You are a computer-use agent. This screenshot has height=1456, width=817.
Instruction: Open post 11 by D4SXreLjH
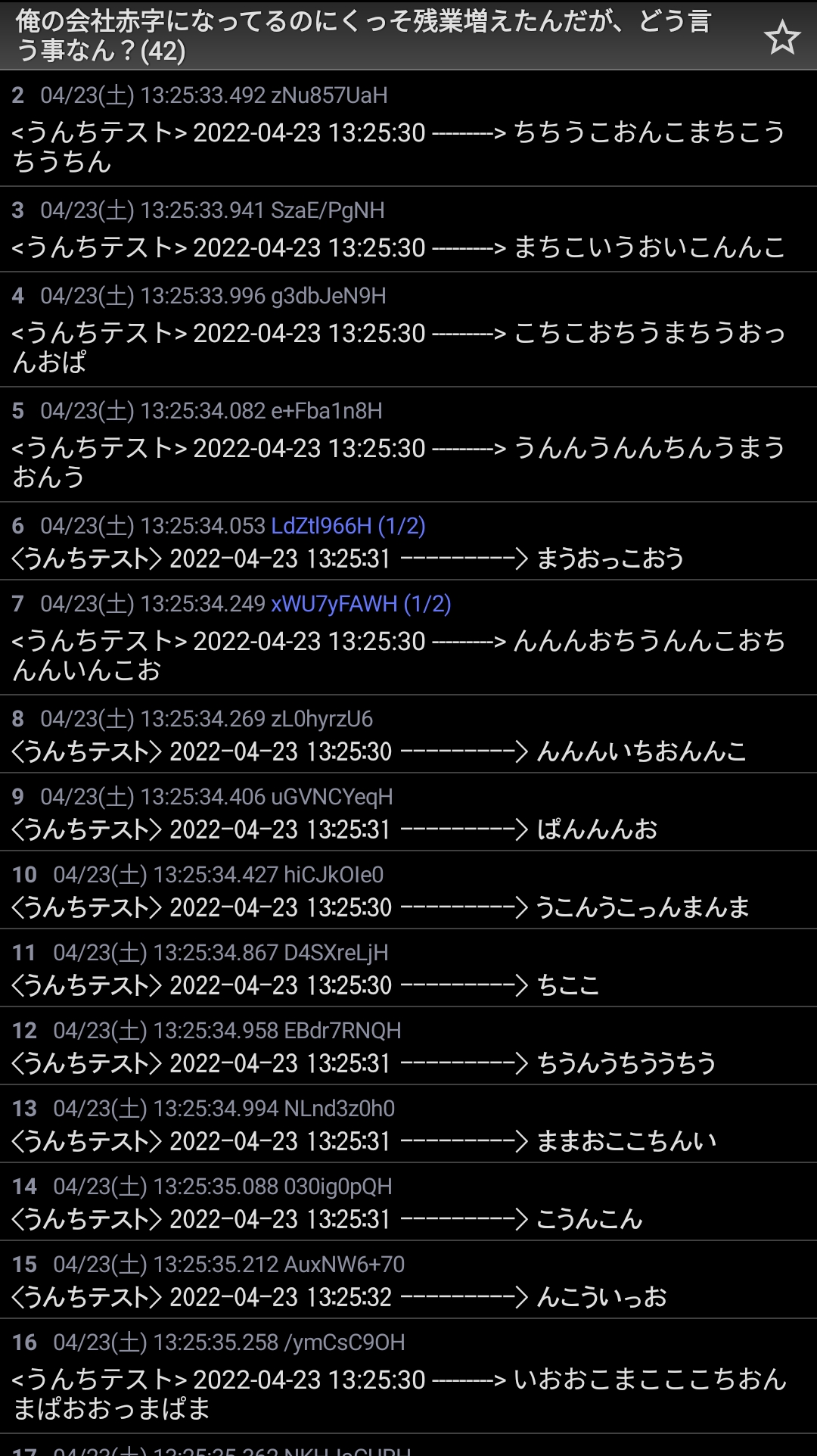pyautogui.click(x=408, y=968)
